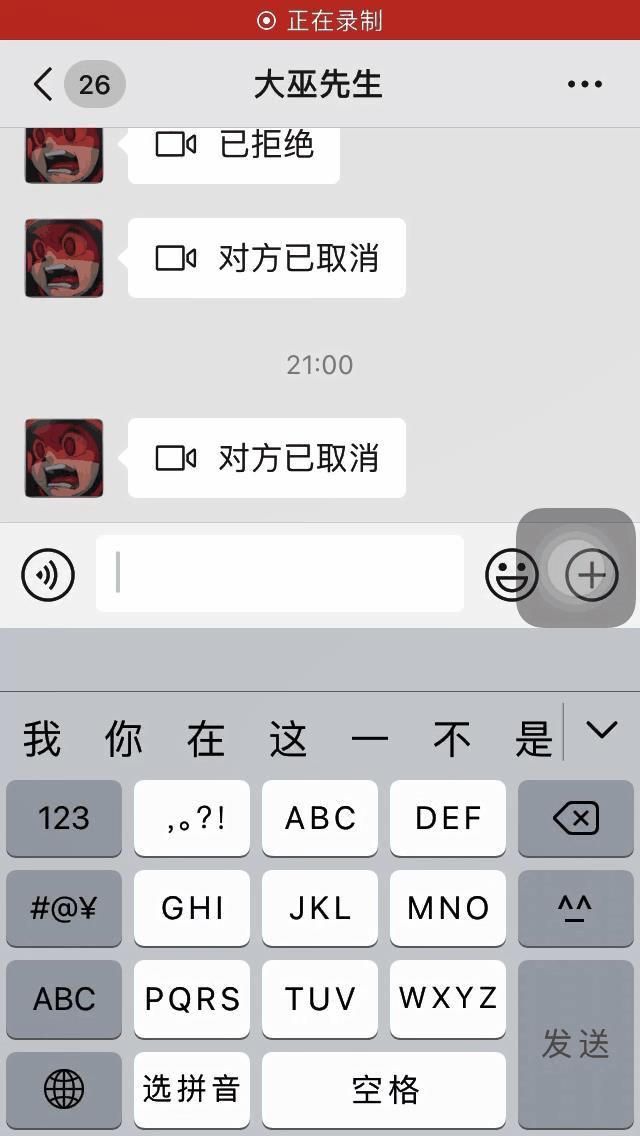Focus the message text field

pyautogui.click(x=280, y=574)
